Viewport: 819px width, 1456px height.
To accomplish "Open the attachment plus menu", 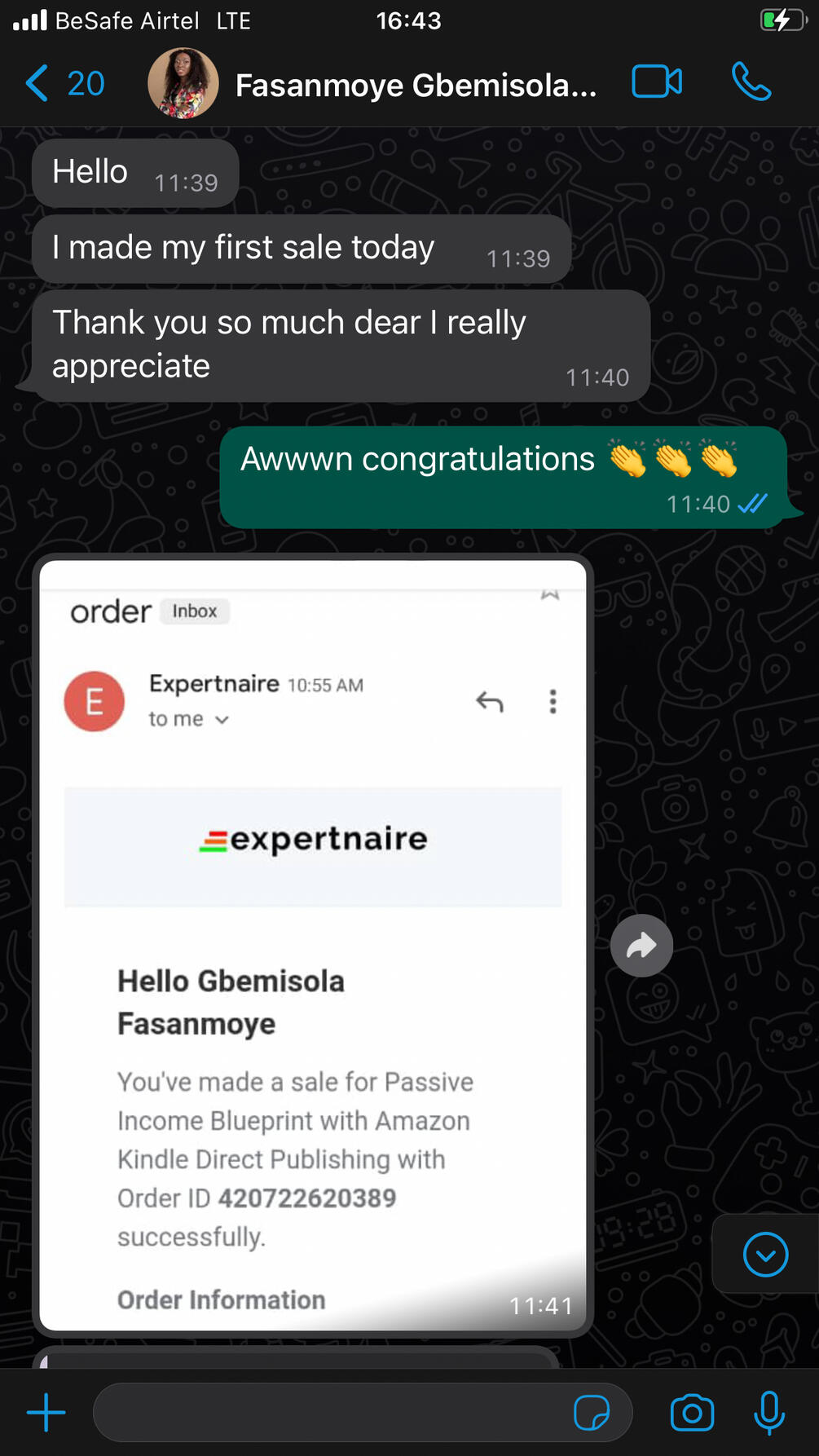I will pos(46,1413).
